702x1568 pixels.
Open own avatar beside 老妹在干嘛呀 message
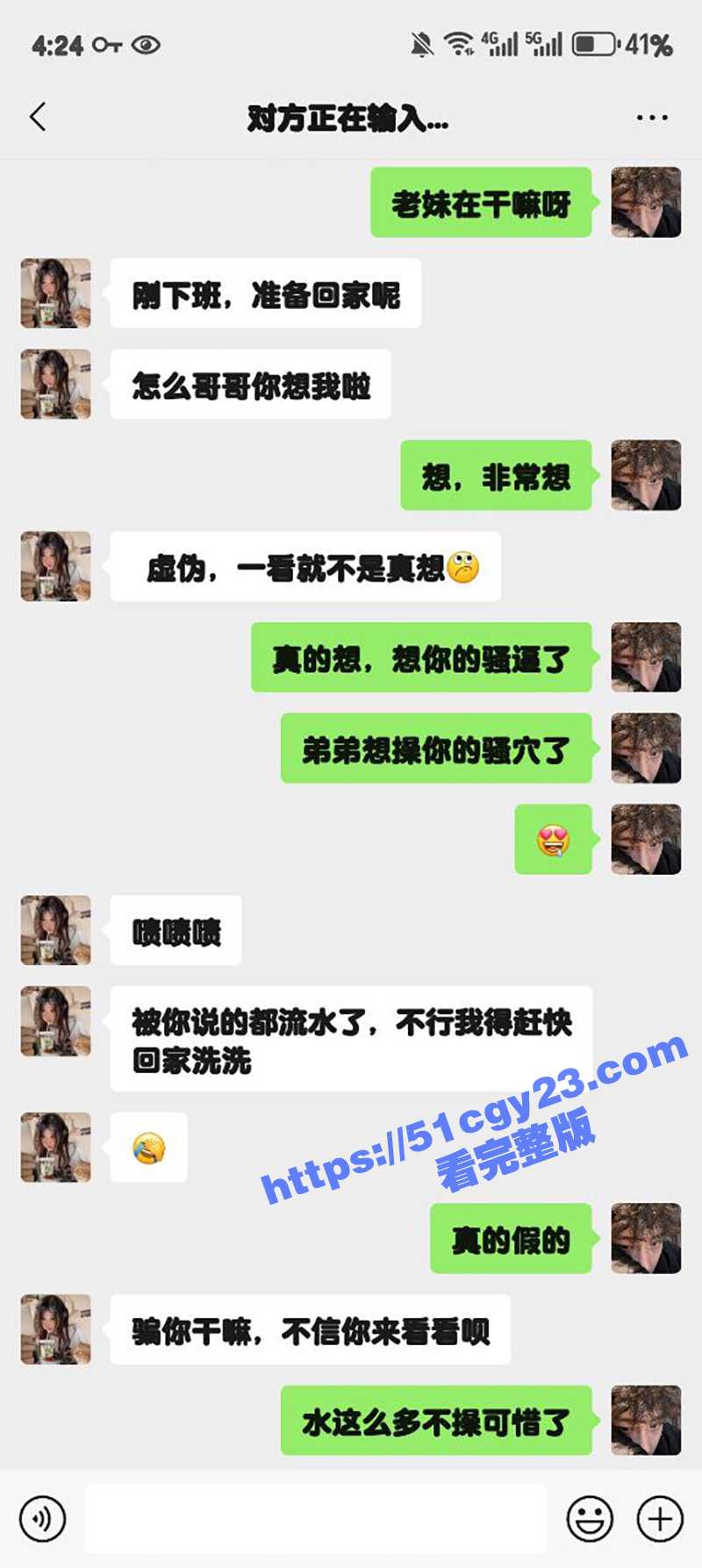tap(646, 202)
